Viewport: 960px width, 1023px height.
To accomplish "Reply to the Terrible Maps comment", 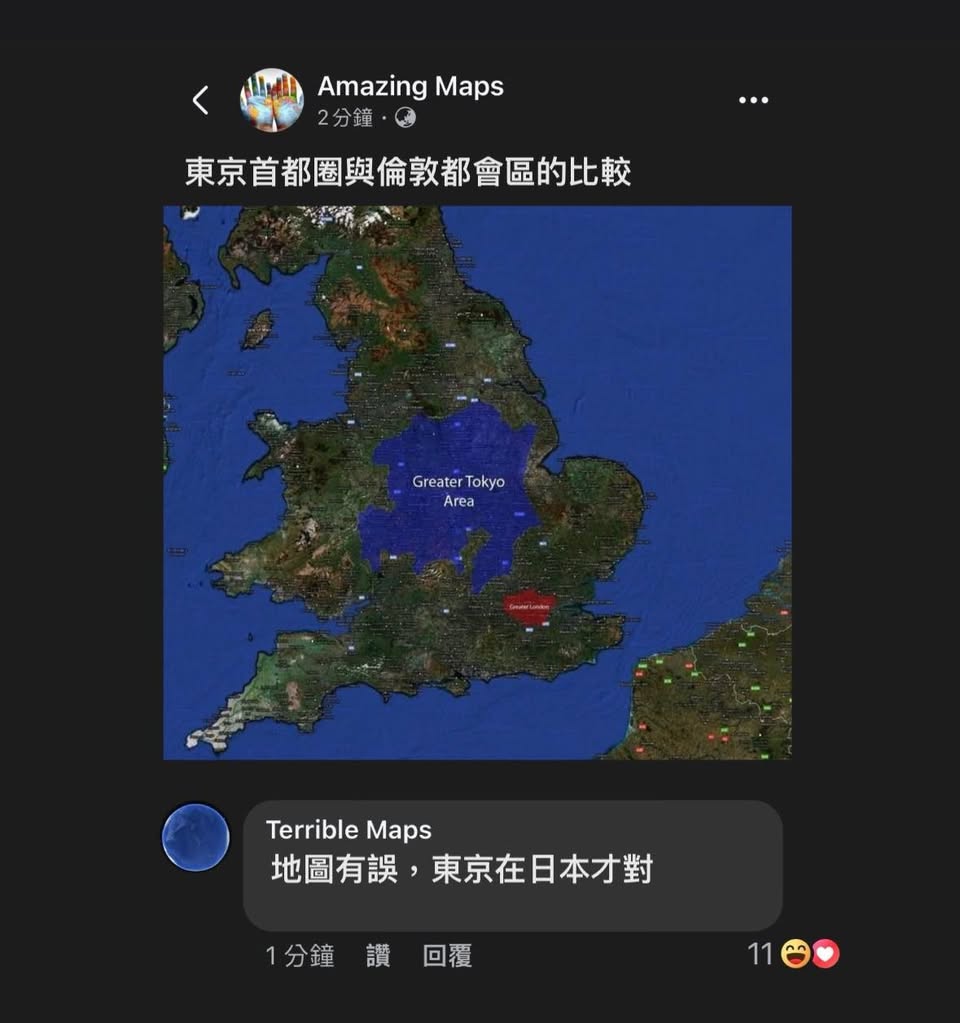I will (x=447, y=956).
